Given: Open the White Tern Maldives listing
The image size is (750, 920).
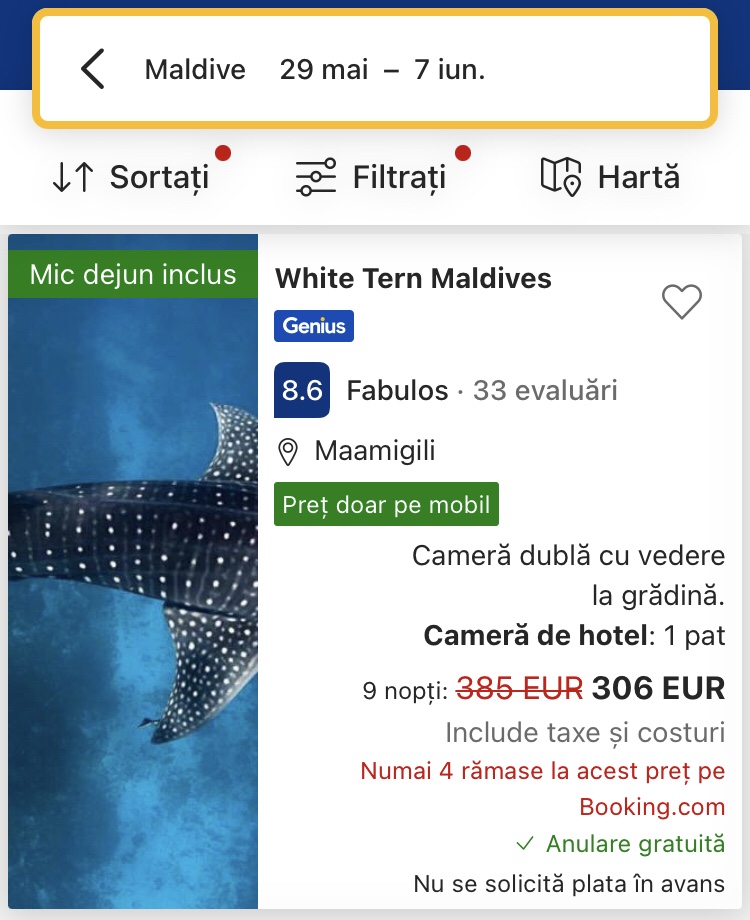Looking at the screenshot, I should 413,278.
